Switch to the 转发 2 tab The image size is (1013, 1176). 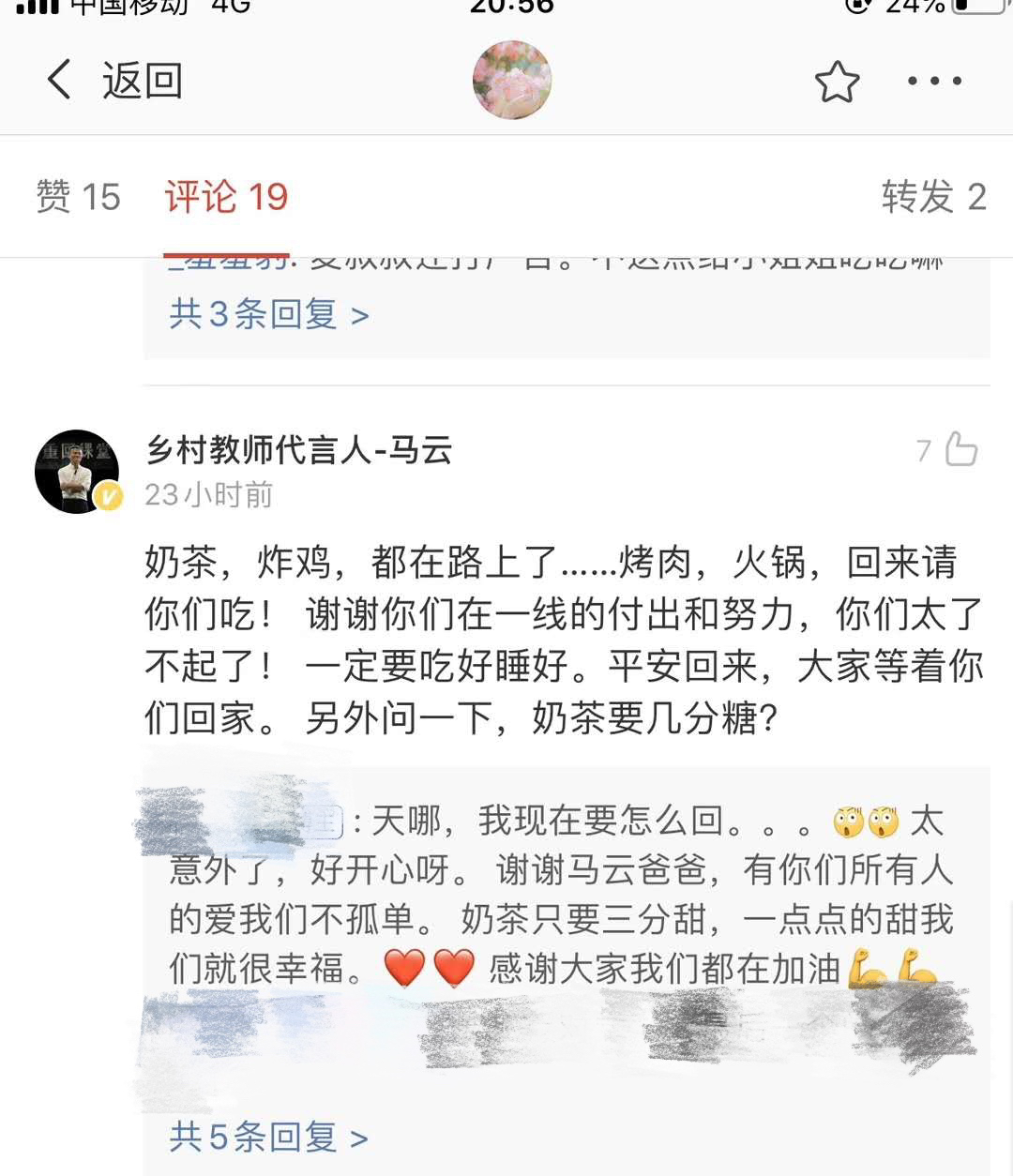click(932, 197)
